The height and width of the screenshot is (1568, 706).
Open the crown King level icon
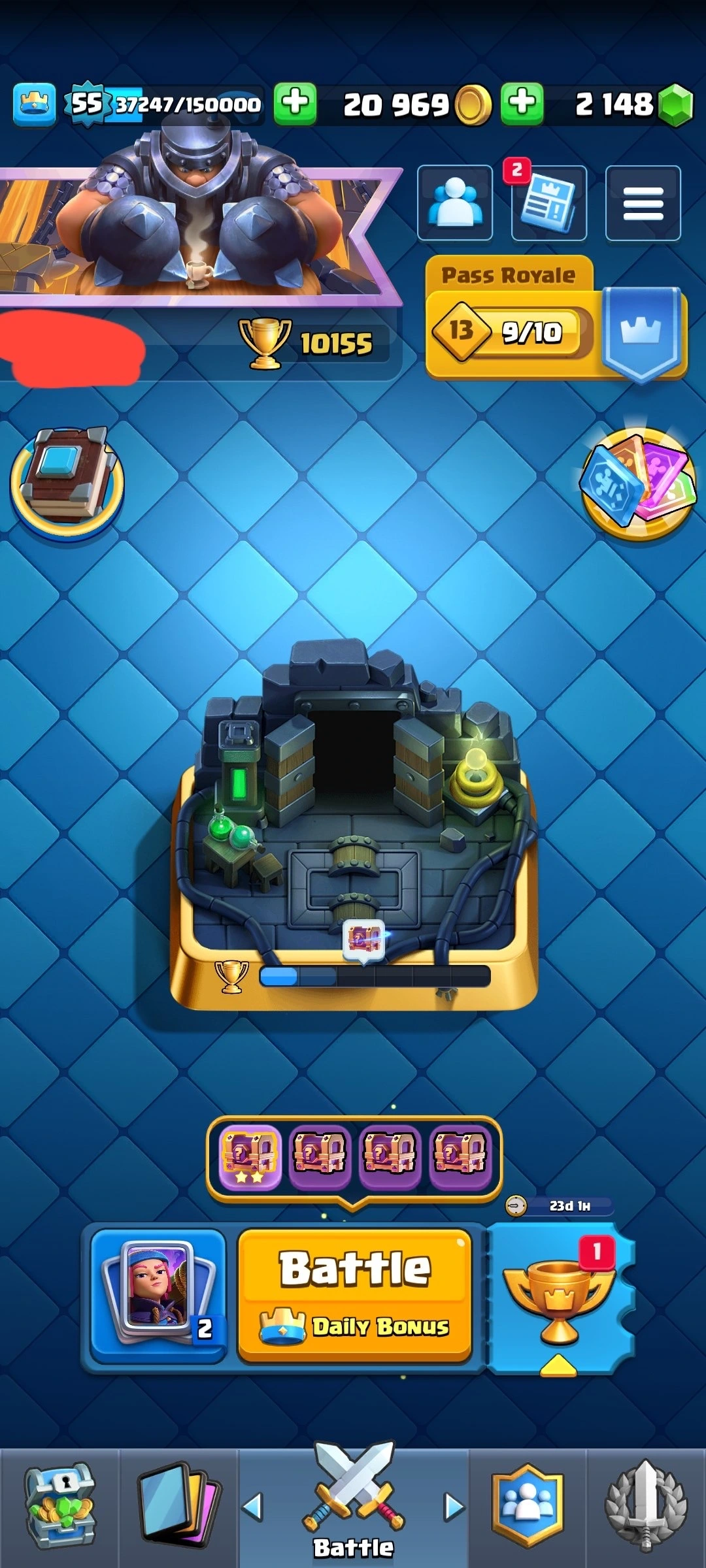pyautogui.click(x=34, y=105)
